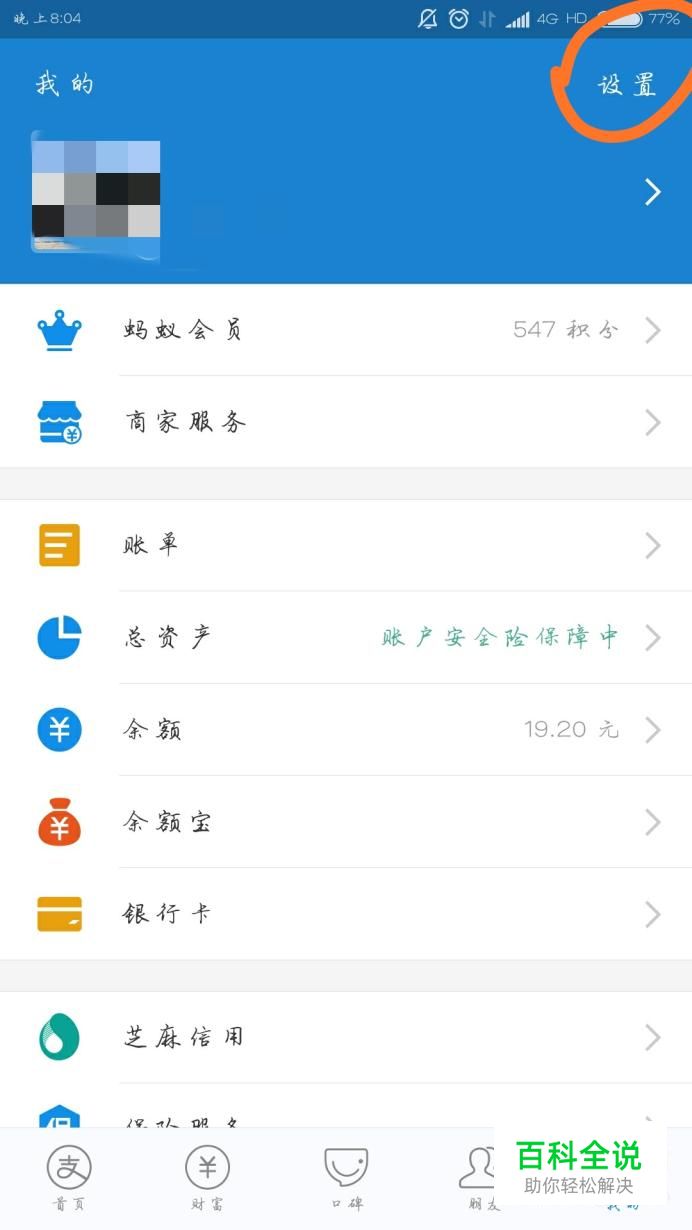This screenshot has height=1230, width=692.
Task: Switch to the 财富 tab
Action: [x=207, y=1178]
